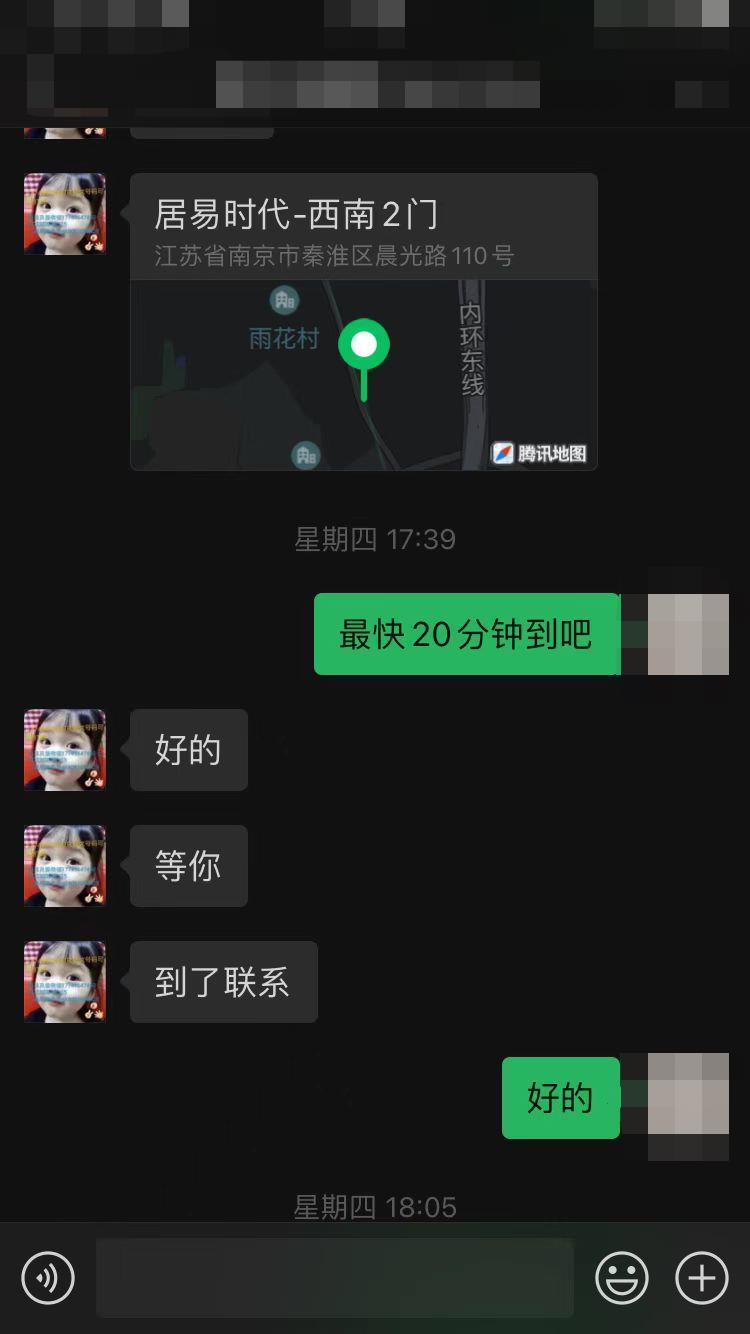The height and width of the screenshot is (1334, 750).
Task: Open the emoji sticker panel
Action: click(x=621, y=1278)
